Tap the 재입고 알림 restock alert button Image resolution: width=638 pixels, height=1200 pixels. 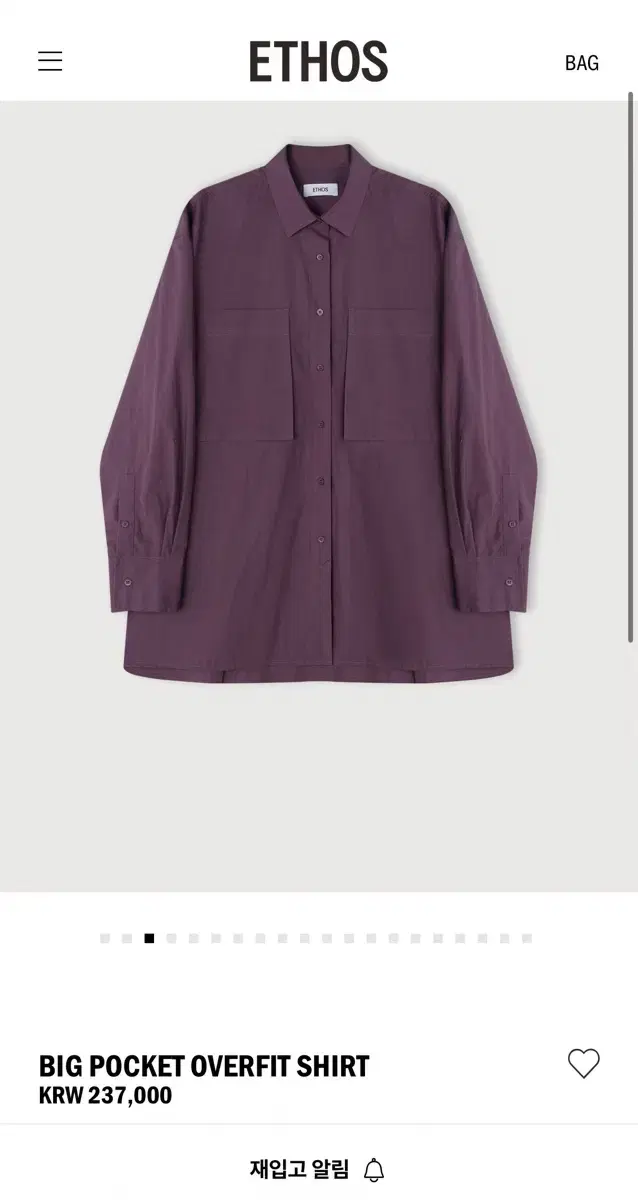(x=318, y=1169)
